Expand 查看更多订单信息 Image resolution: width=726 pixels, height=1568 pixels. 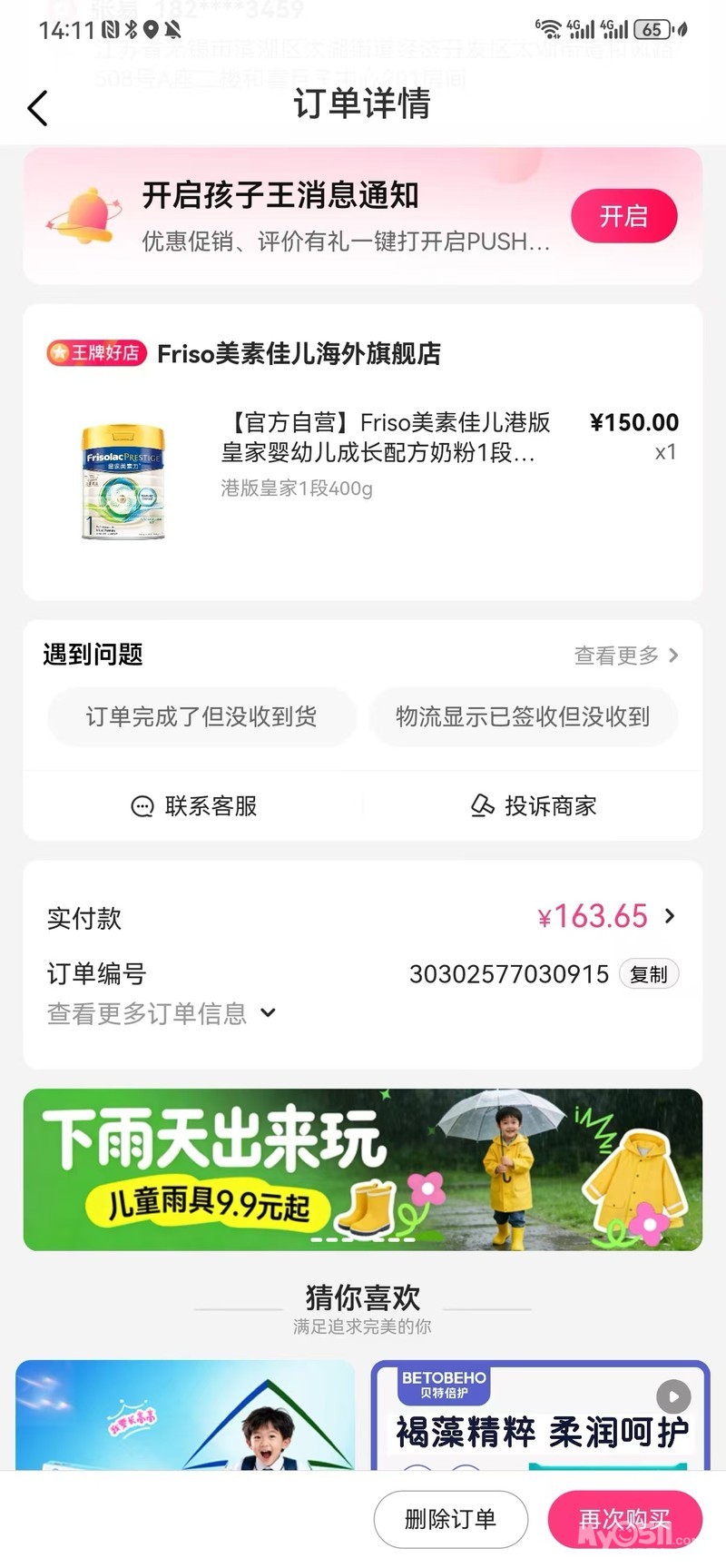[x=162, y=1013]
